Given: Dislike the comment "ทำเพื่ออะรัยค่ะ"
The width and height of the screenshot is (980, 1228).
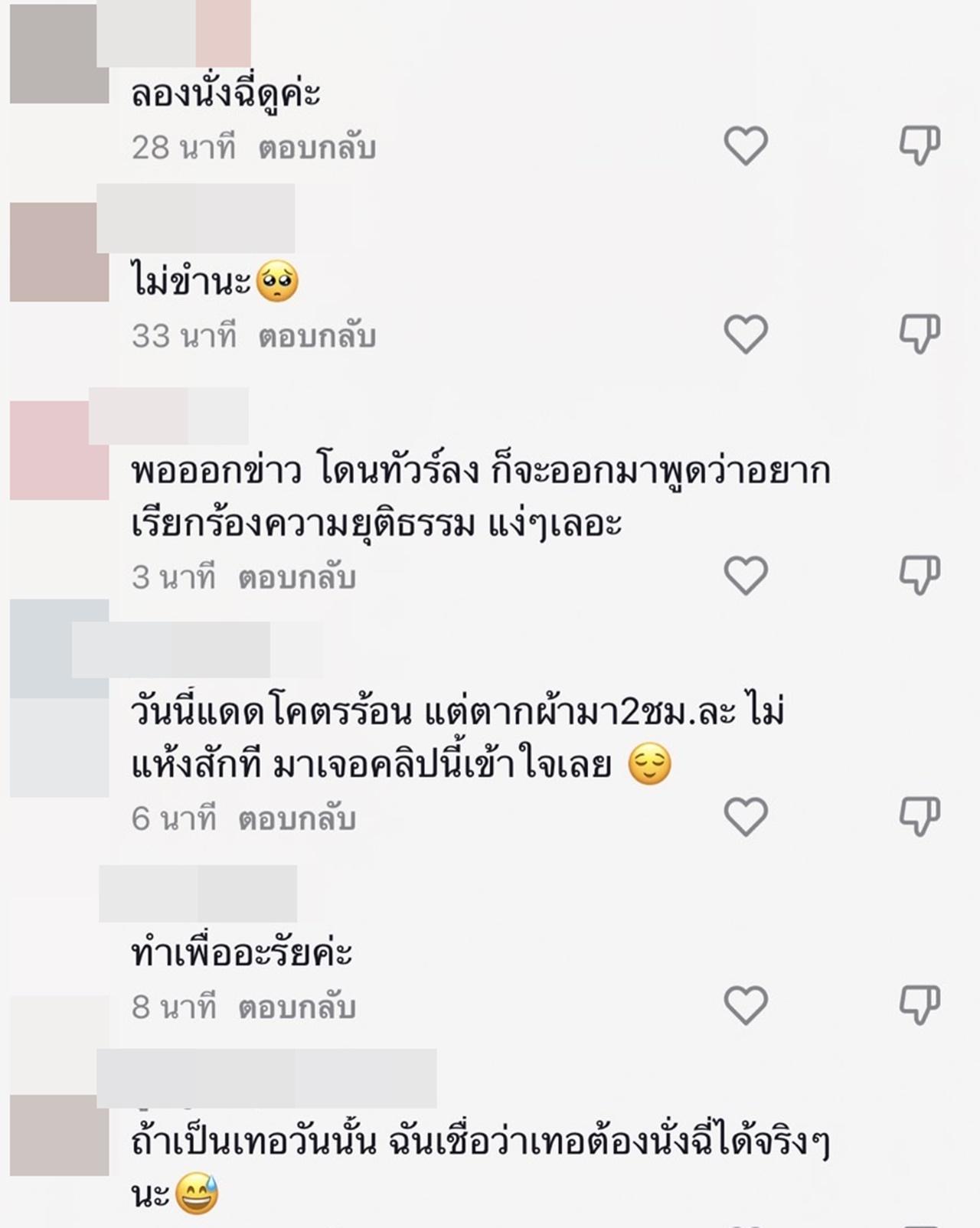Looking at the screenshot, I should [919, 1005].
